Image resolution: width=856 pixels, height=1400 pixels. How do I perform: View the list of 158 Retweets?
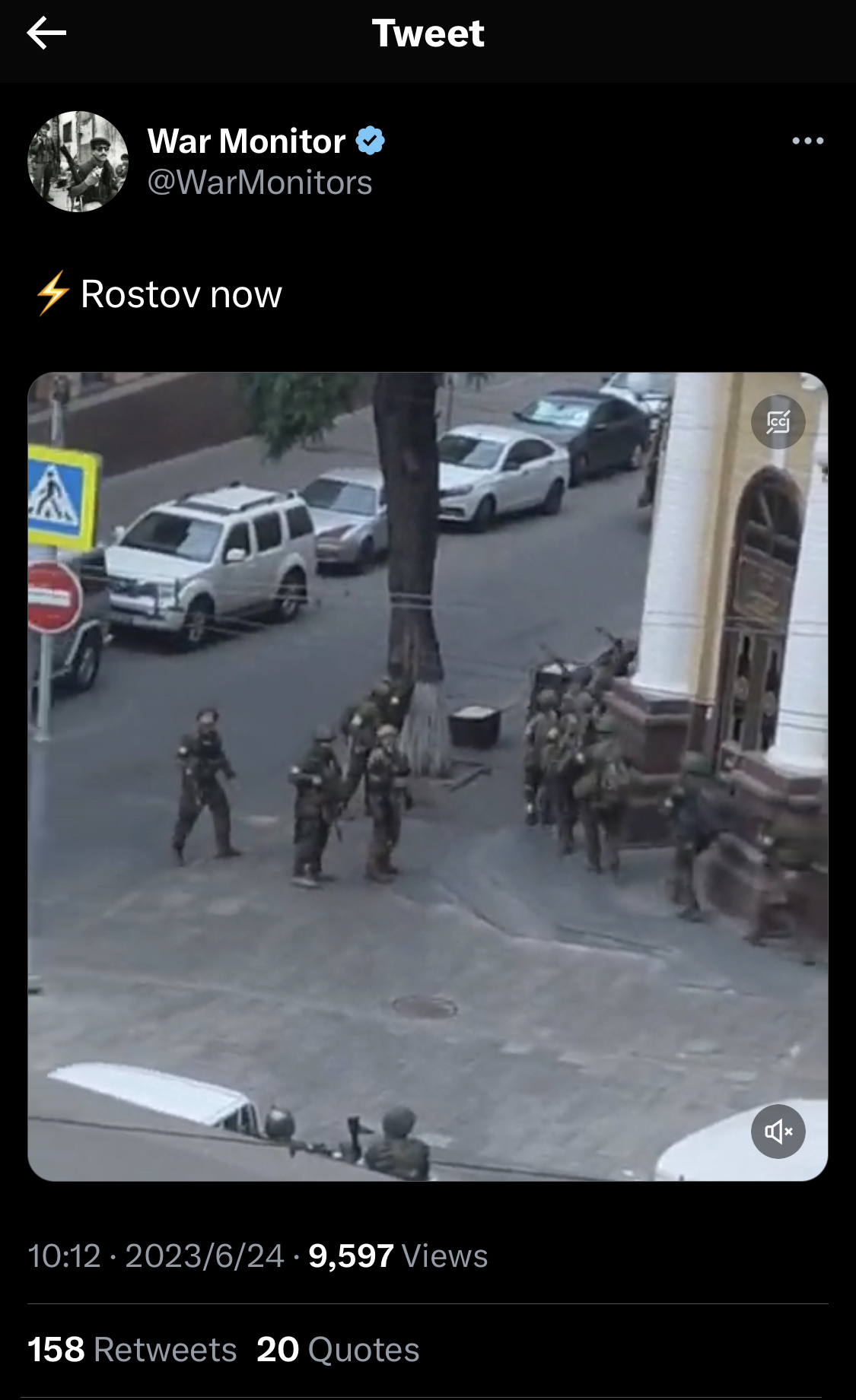pos(132,1350)
